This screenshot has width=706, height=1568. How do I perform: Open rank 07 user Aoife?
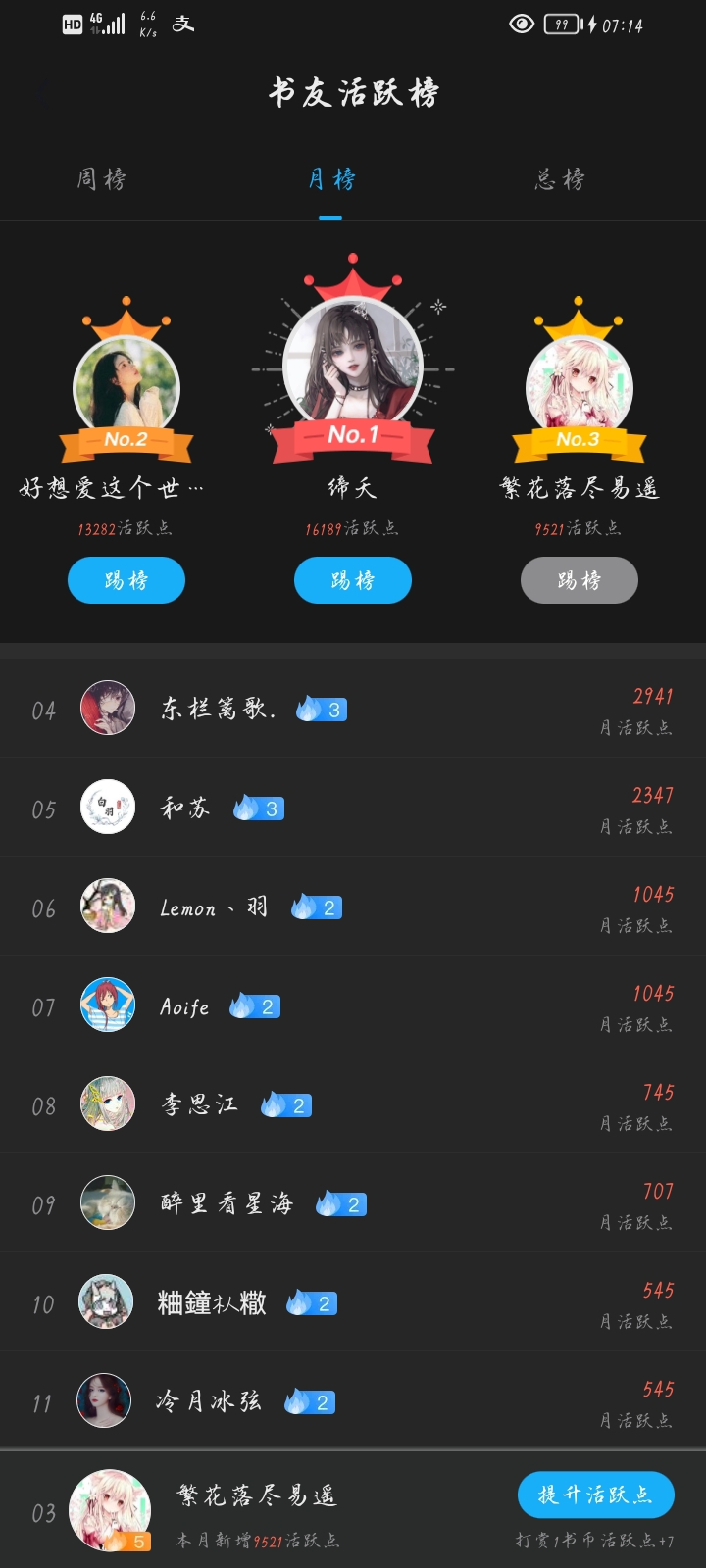[x=353, y=1005]
